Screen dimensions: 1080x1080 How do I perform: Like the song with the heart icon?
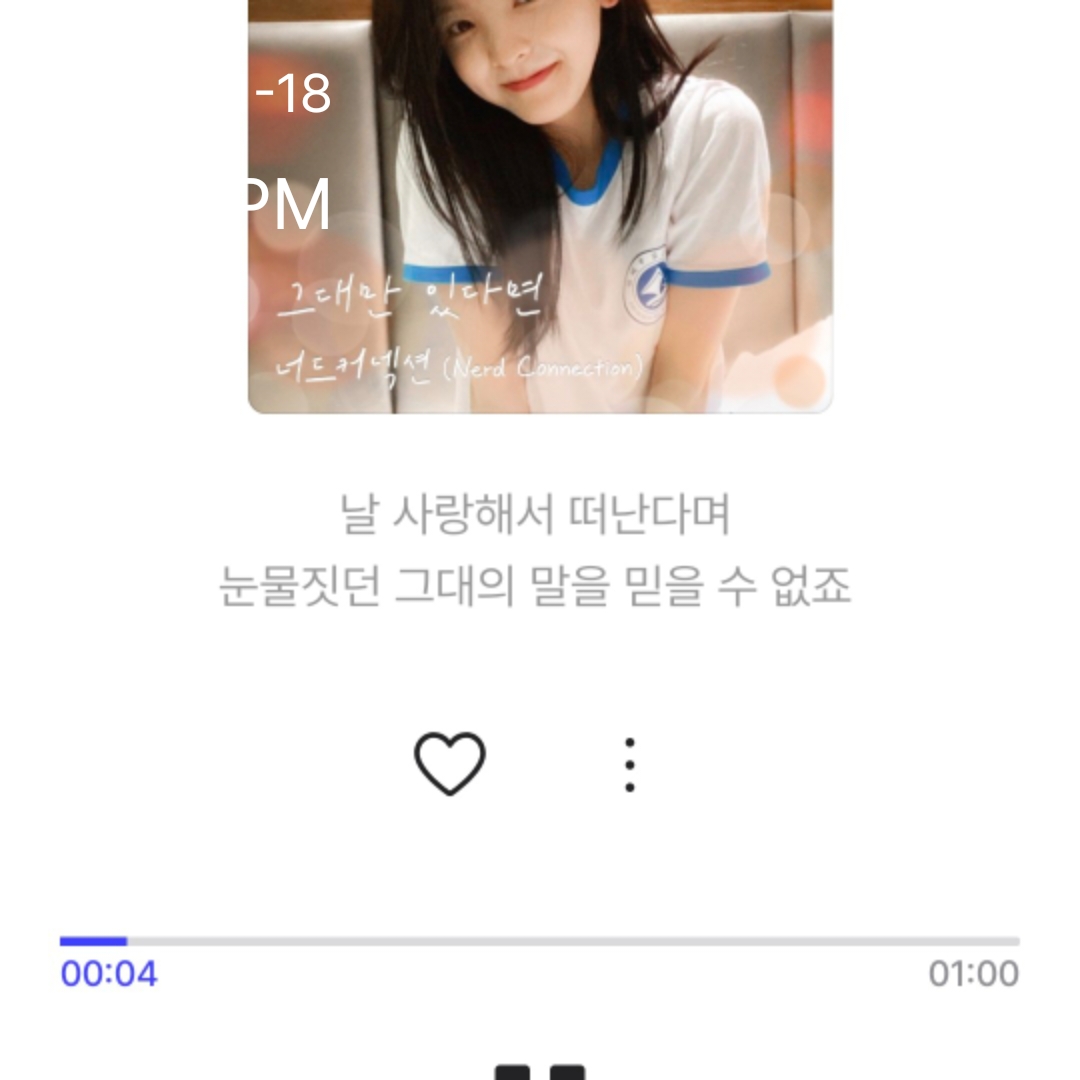(x=450, y=765)
